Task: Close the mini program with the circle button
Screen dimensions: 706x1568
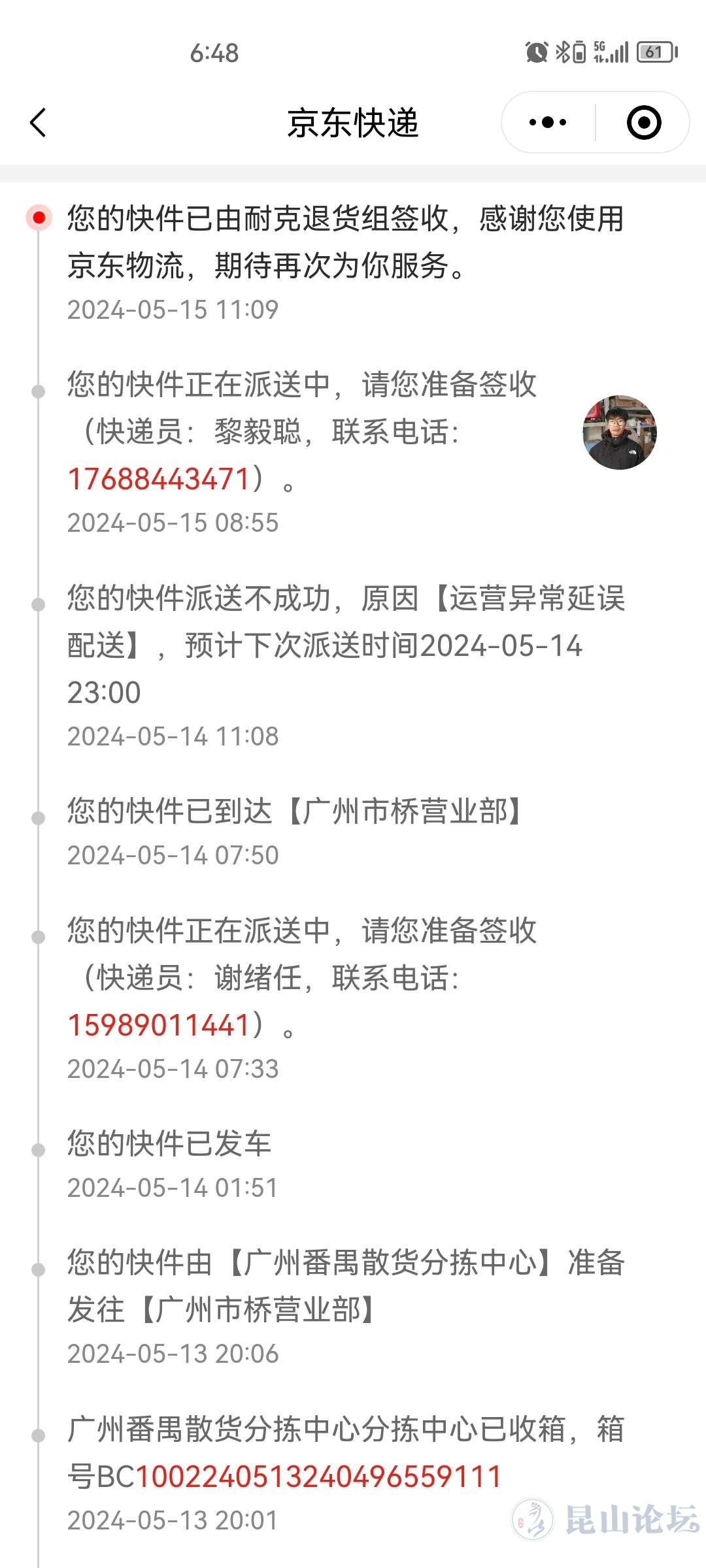Action: pyautogui.click(x=643, y=123)
